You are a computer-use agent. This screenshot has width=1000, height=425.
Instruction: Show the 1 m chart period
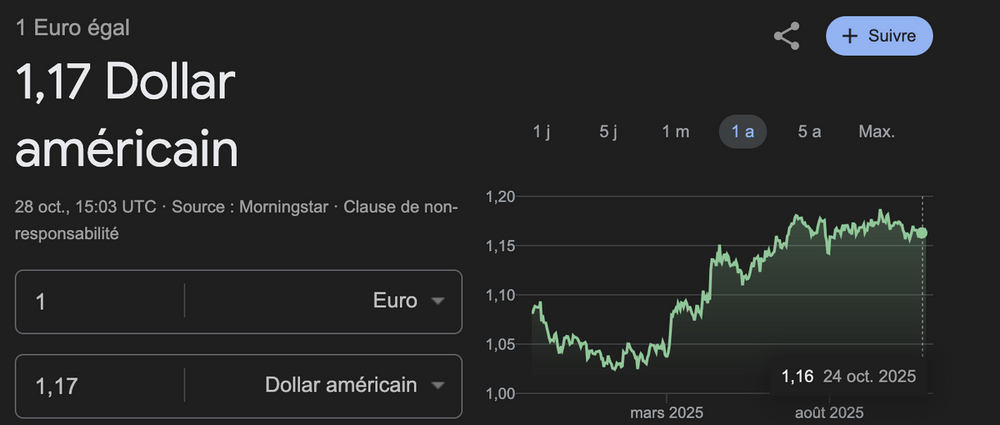[675, 131]
